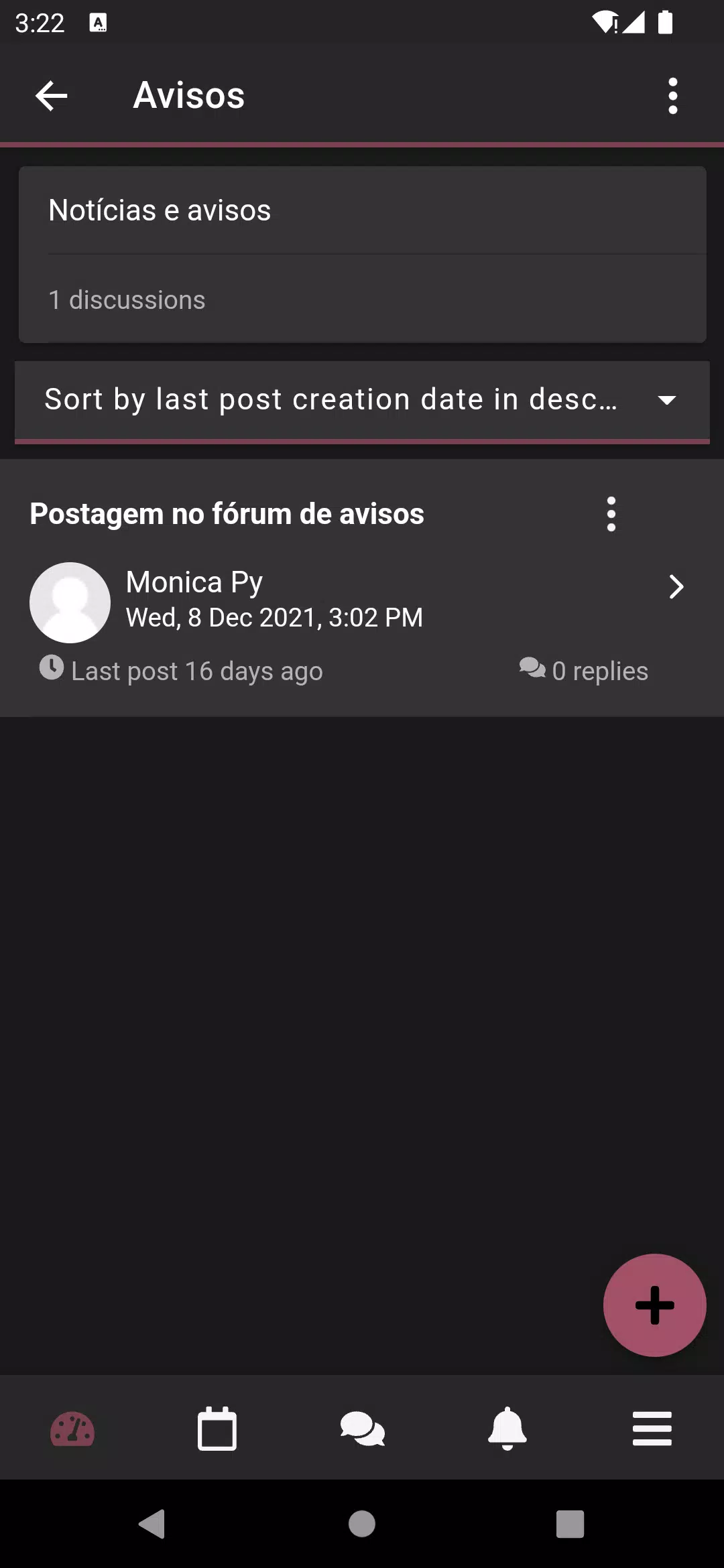Open the calendar icon in bottom navigation

(x=217, y=1428)
